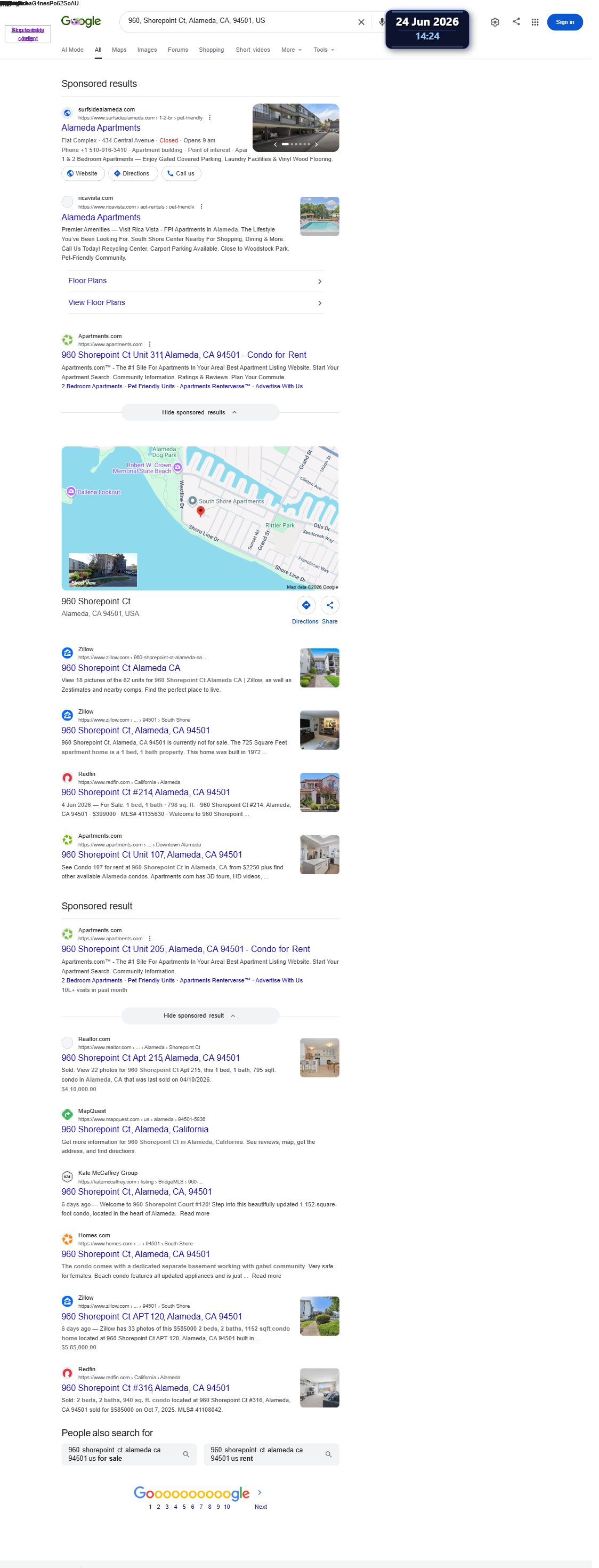The height and width of the screenshot is (1568, 599).
Task: Go to the Next results page
Action: [x=260, y=1507]
